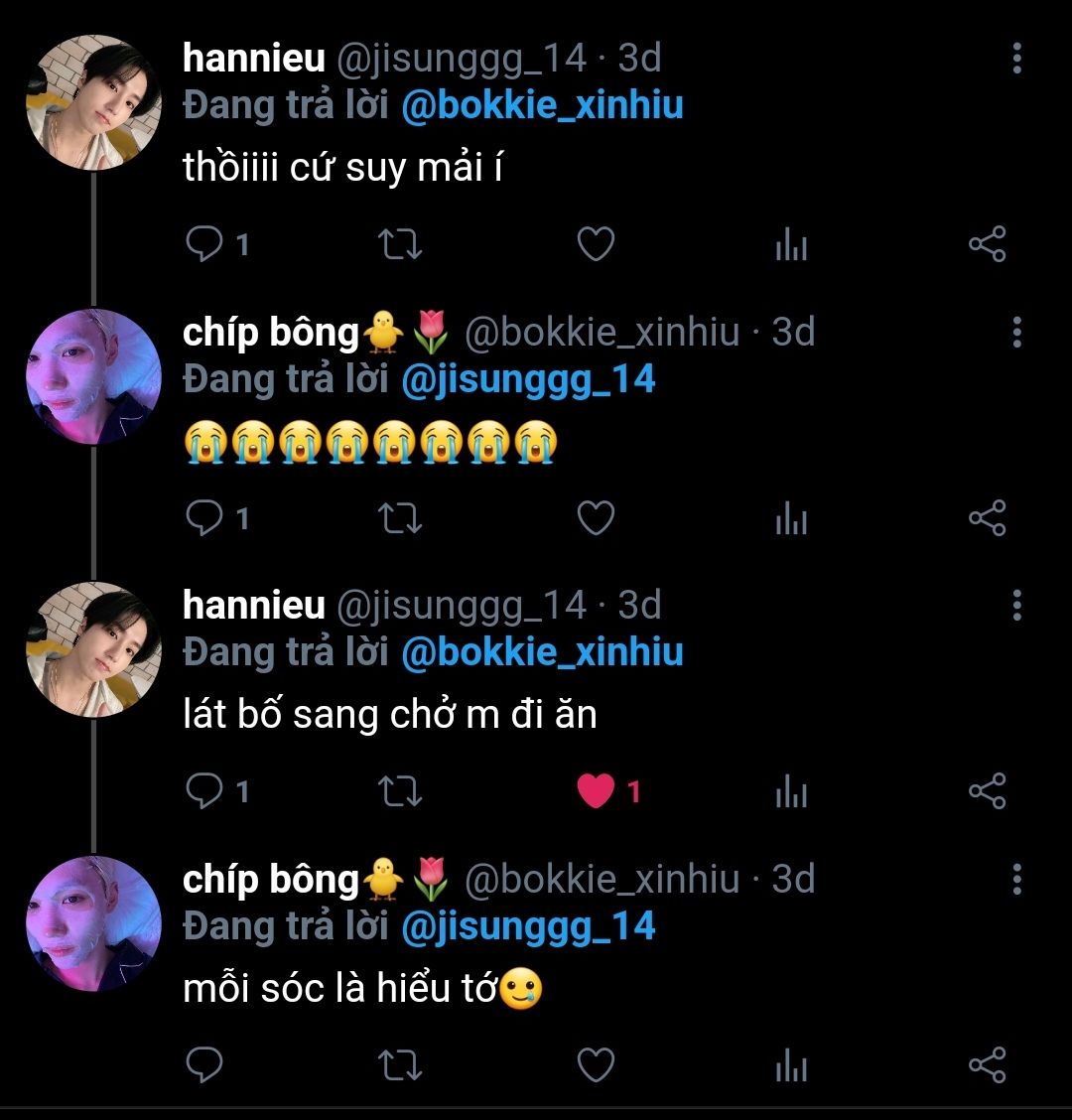
Task: Retweet the crying emojis tweet
Action: pyautogui.click(x=400, y=518)
